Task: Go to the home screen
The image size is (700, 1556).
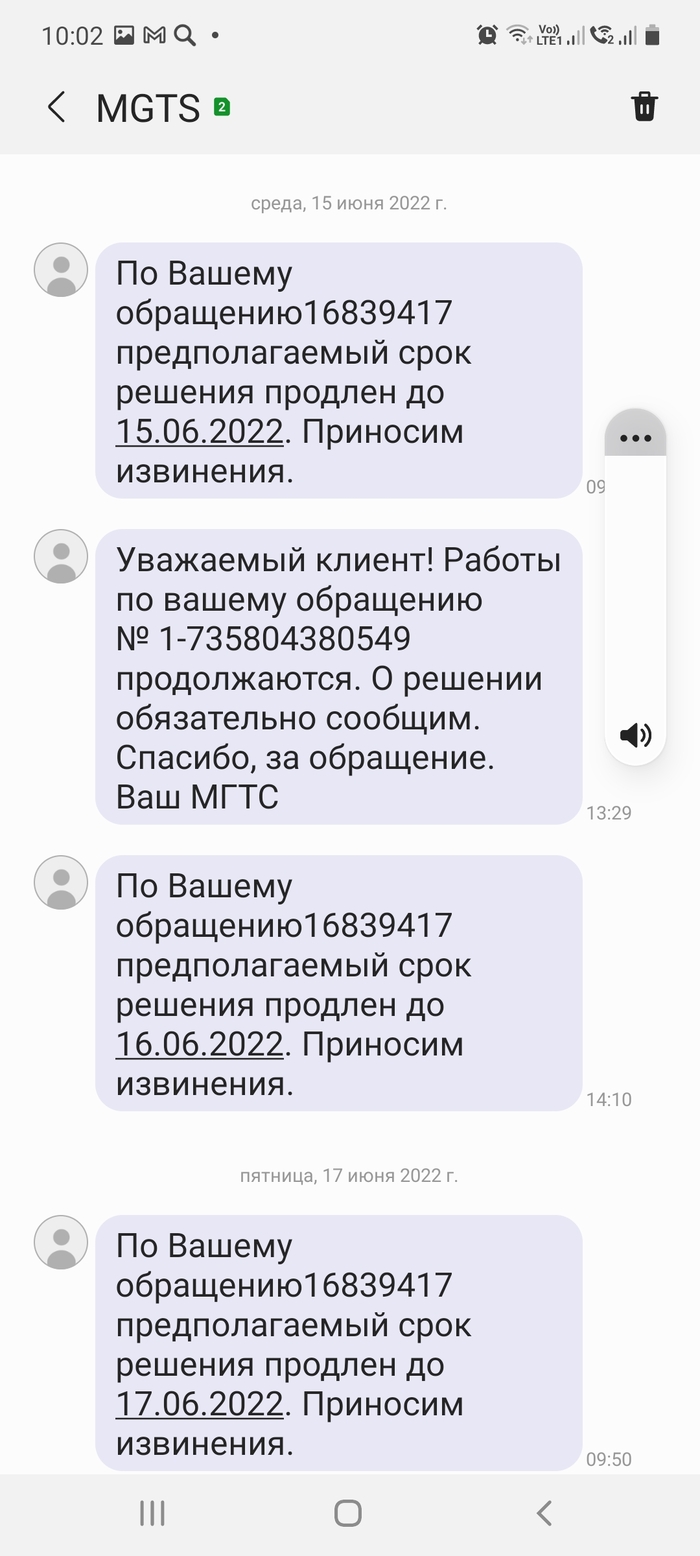Action: (348, 1513)
